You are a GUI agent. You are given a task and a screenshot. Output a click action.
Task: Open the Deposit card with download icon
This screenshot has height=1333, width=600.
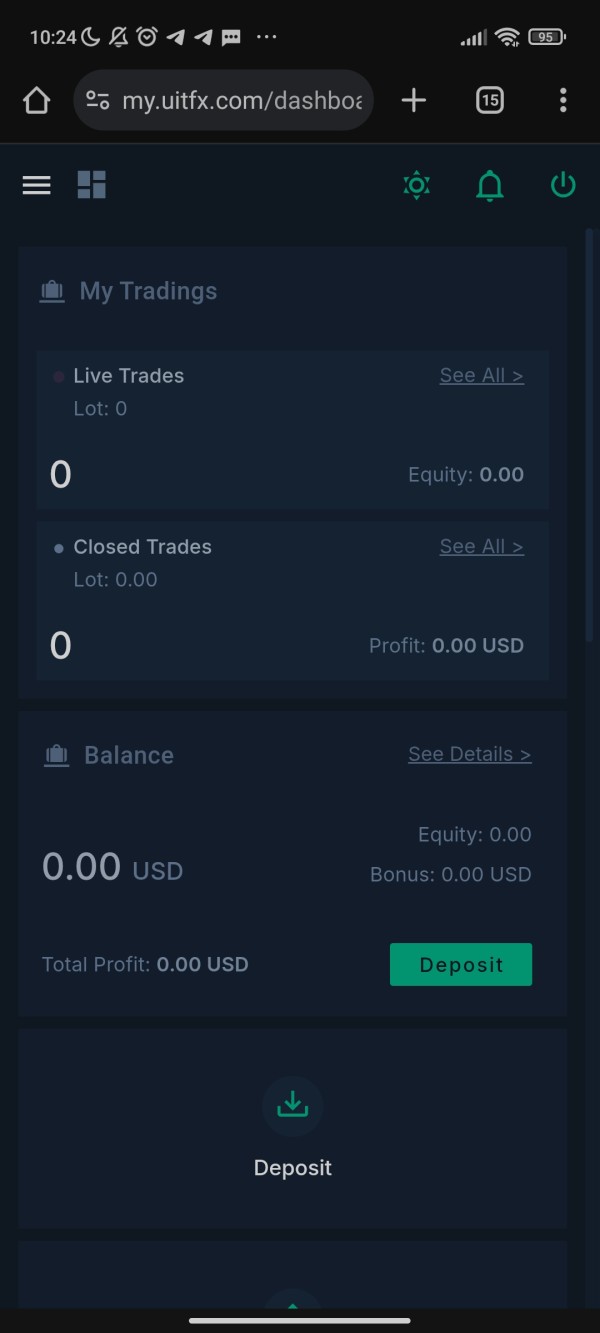[292, 1128]
